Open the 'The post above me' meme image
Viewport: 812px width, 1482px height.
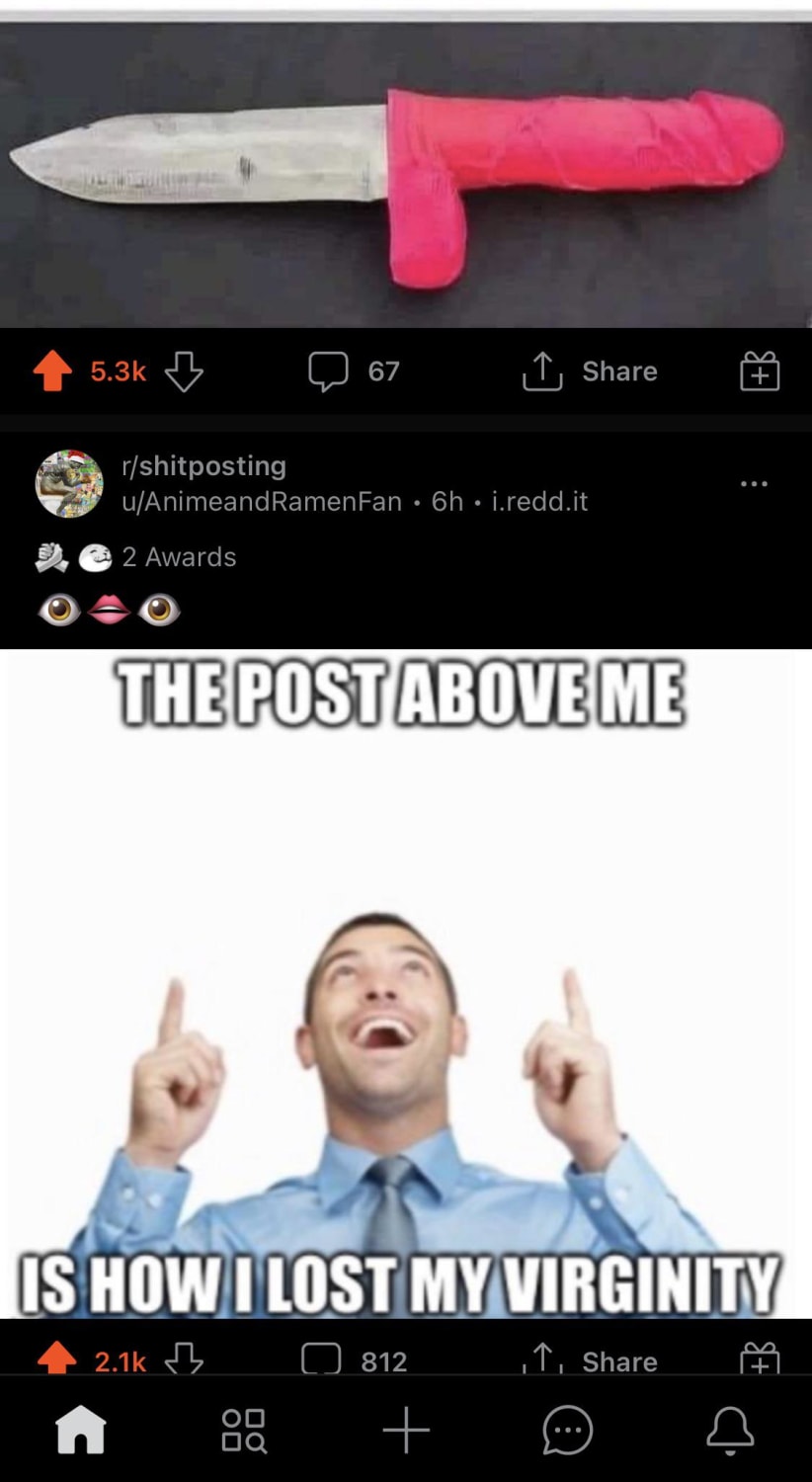[405, 983]
